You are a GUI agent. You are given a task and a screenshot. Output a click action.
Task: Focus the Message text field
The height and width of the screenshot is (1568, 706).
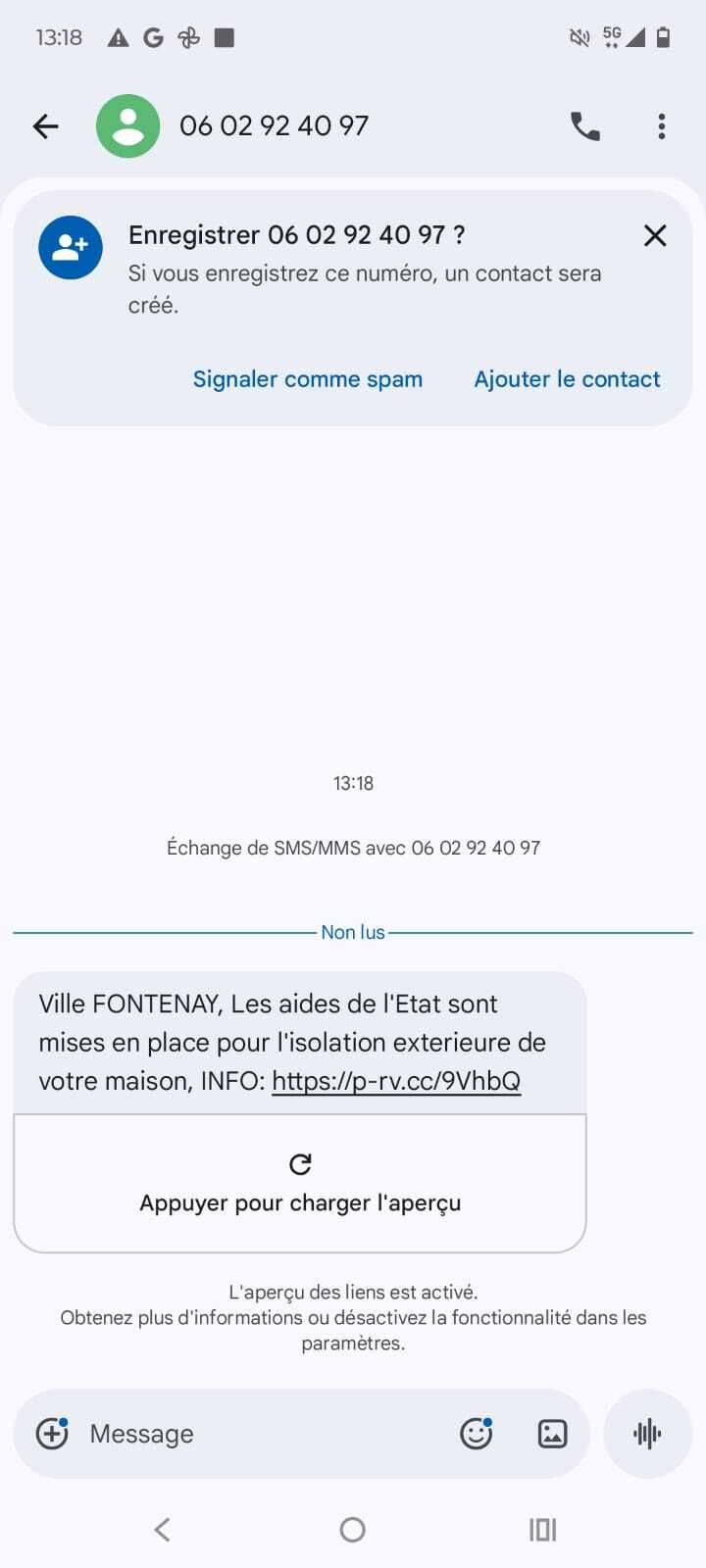click(x=265, y=1434)
